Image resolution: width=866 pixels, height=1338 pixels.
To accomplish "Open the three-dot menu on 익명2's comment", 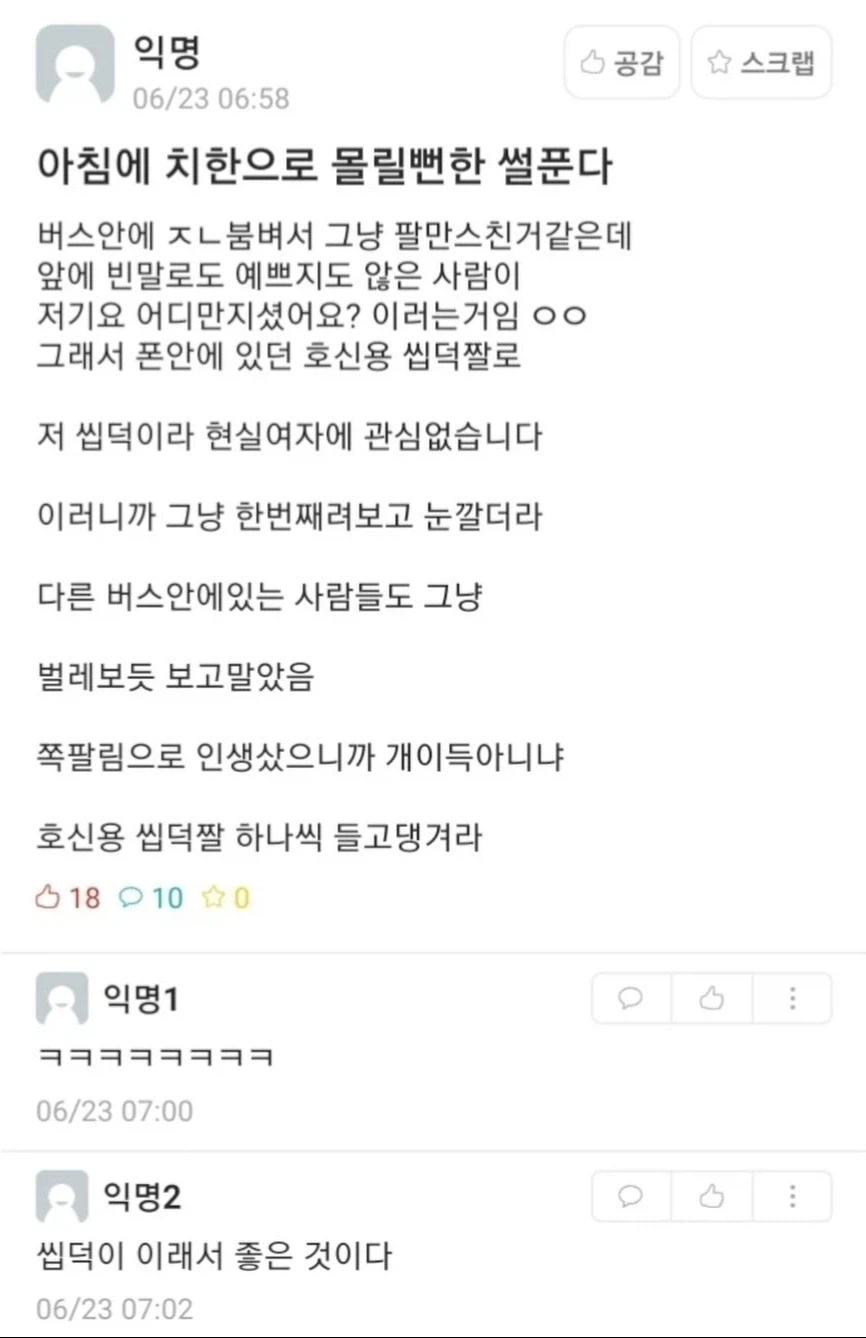I will (x=793, y=1197).
